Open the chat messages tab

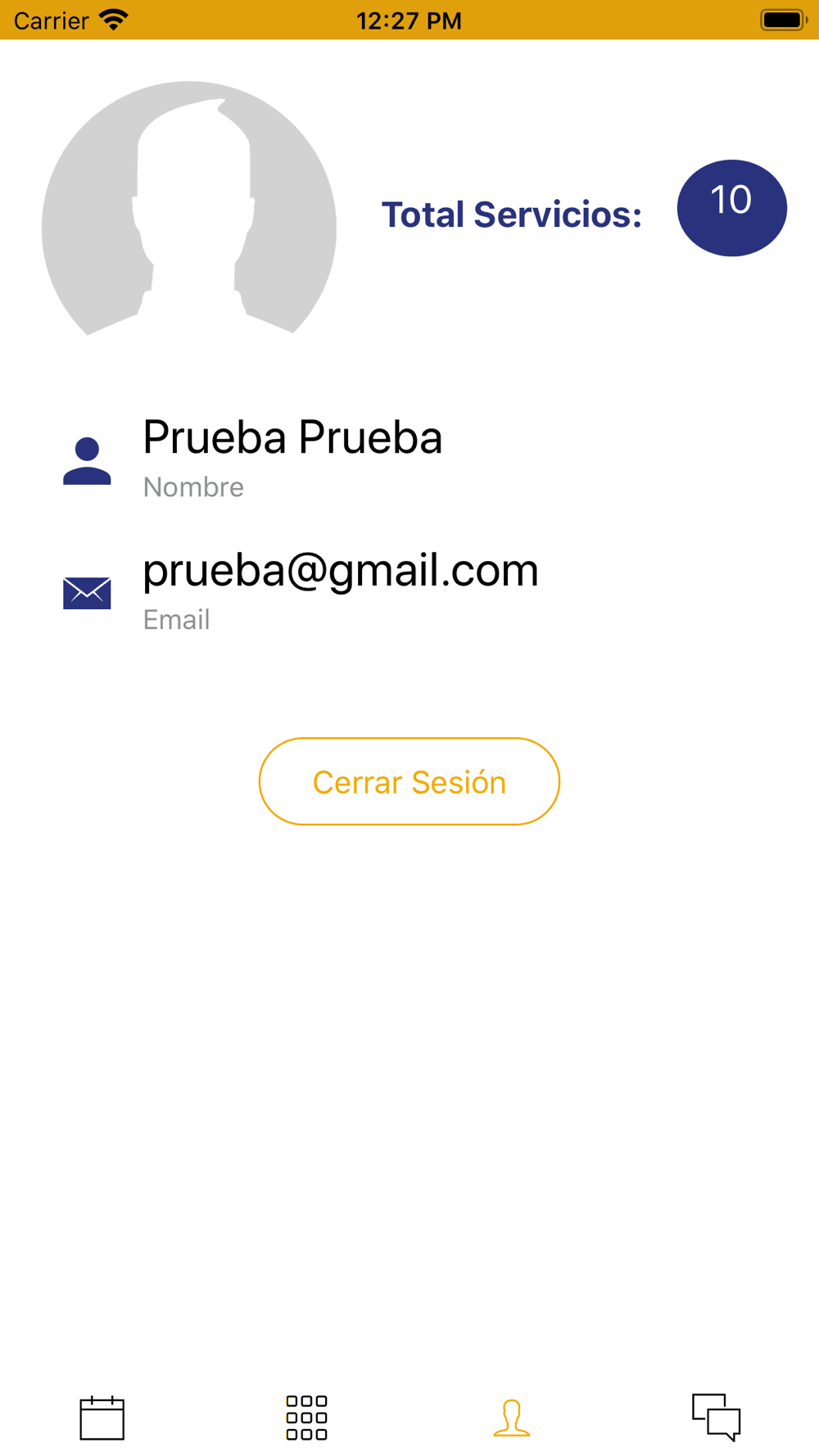pos(717,1418)
